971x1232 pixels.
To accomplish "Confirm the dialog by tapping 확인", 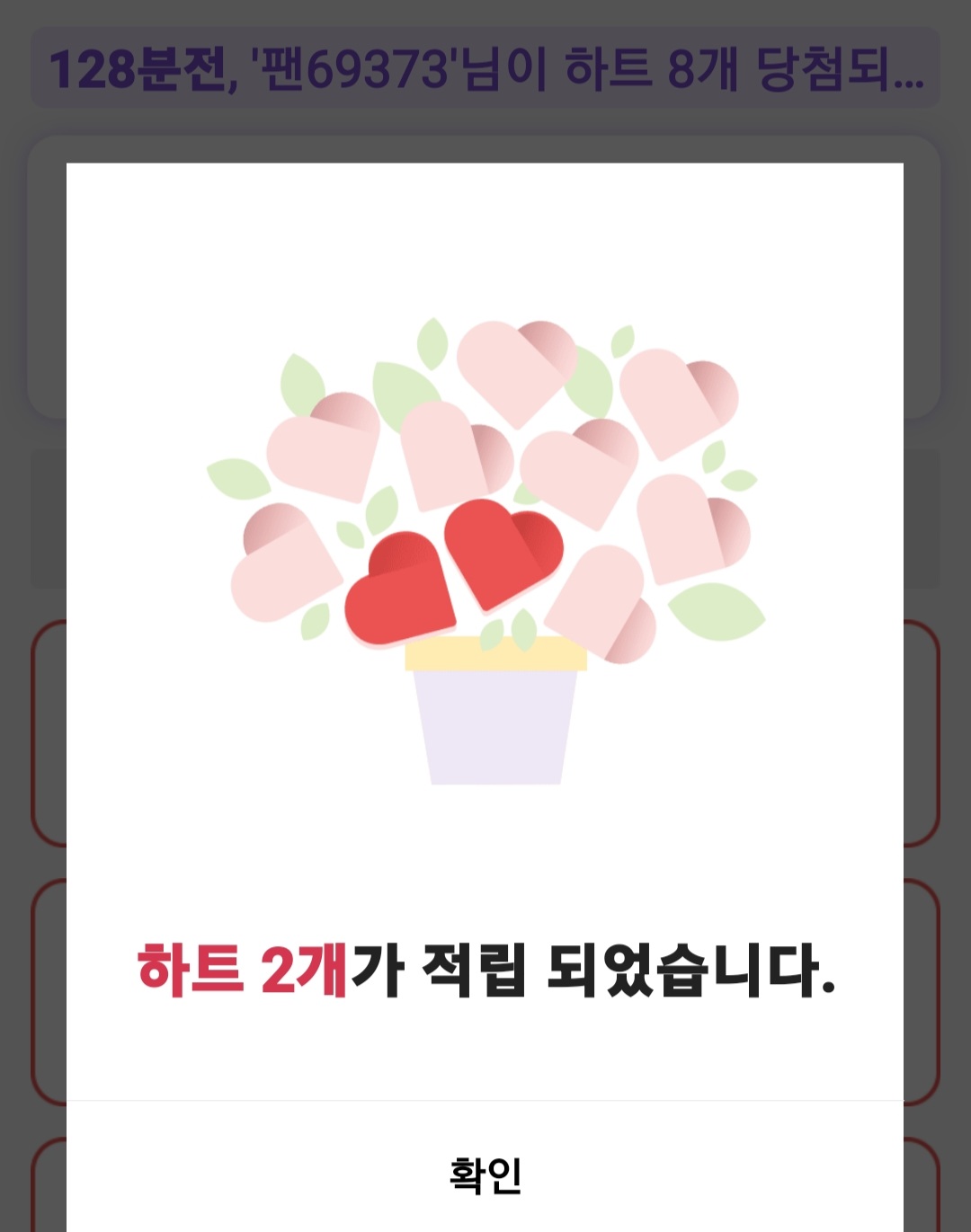I will point(485,1174).
